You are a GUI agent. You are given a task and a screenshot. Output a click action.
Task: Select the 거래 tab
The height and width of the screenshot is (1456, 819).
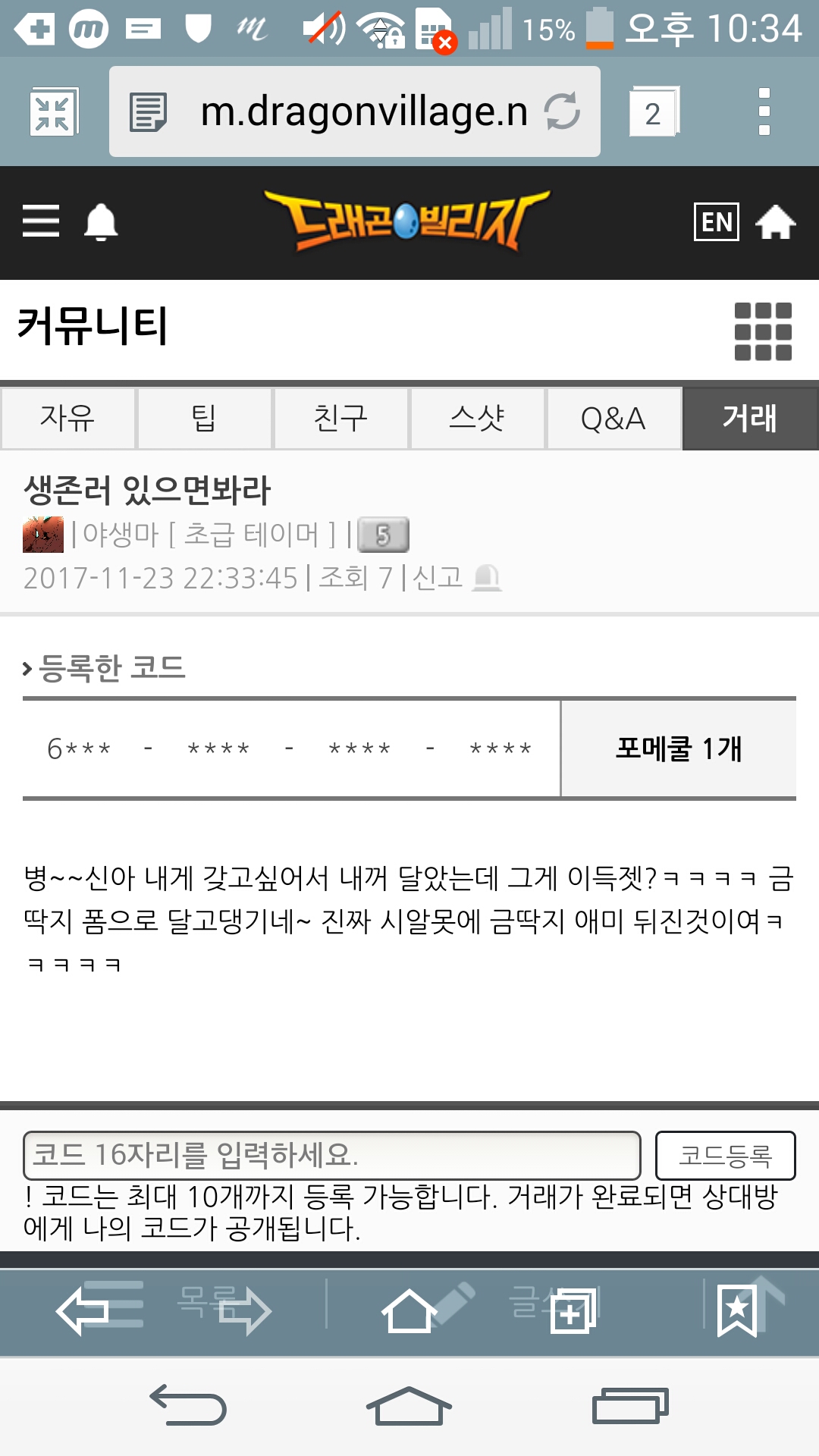pos(750,419)
